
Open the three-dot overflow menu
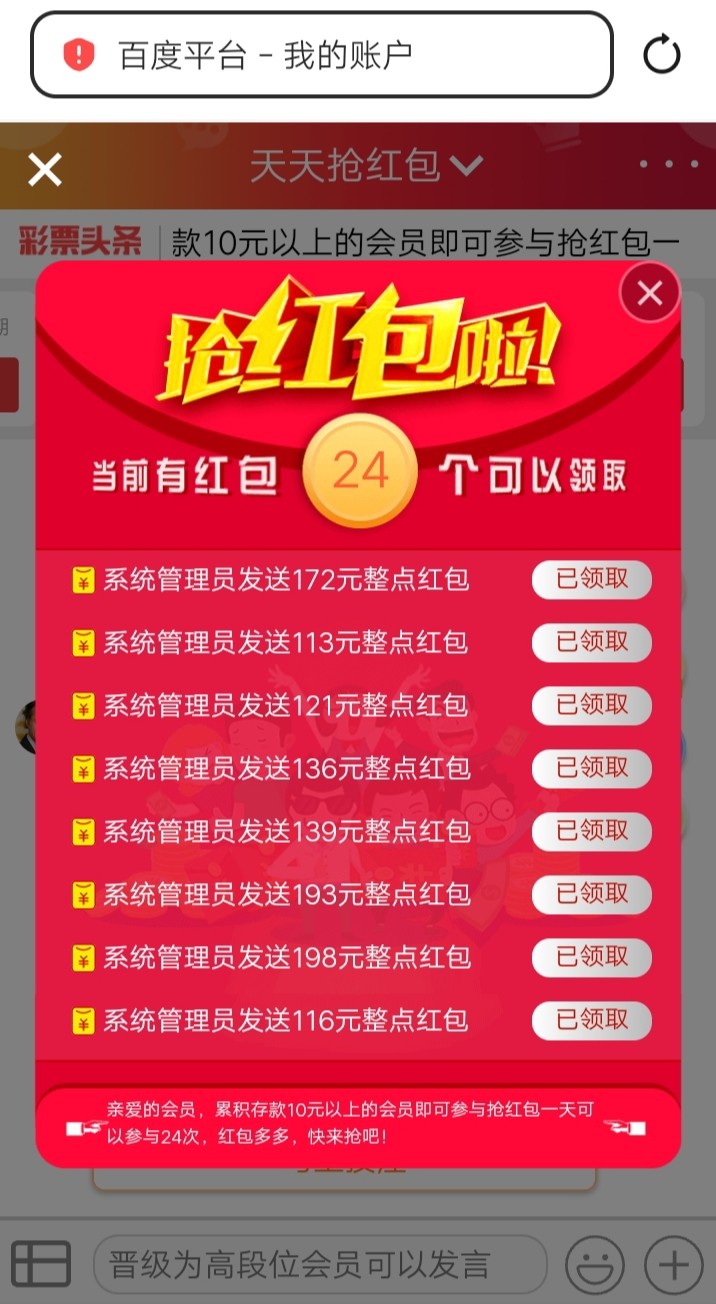click(669, 165)
